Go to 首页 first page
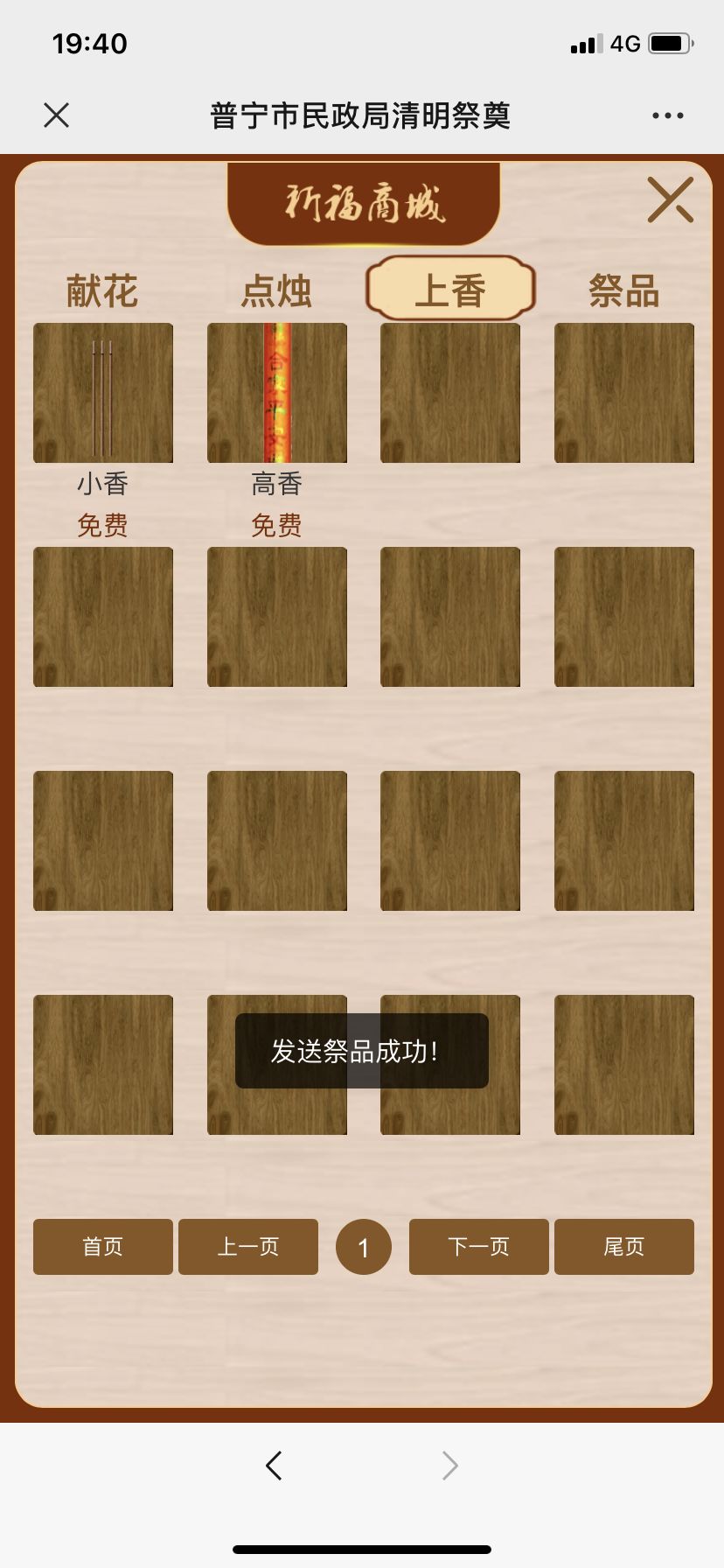 [x=103, y=1246]
